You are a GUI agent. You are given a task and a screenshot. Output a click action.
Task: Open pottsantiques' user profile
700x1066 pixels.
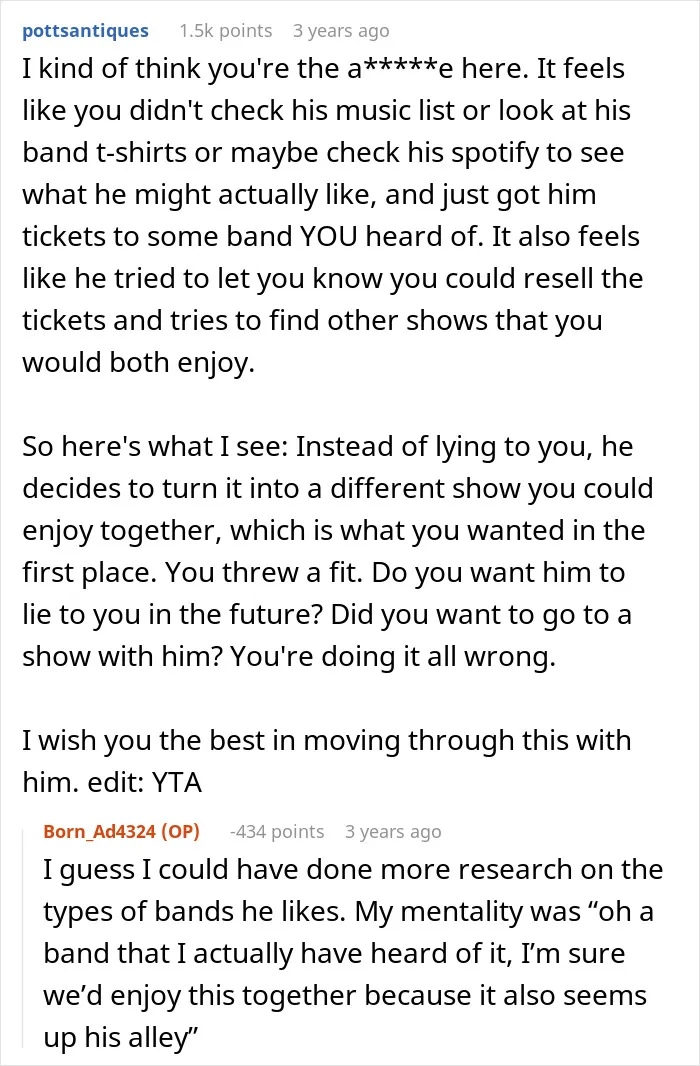[x=85, y=31]
